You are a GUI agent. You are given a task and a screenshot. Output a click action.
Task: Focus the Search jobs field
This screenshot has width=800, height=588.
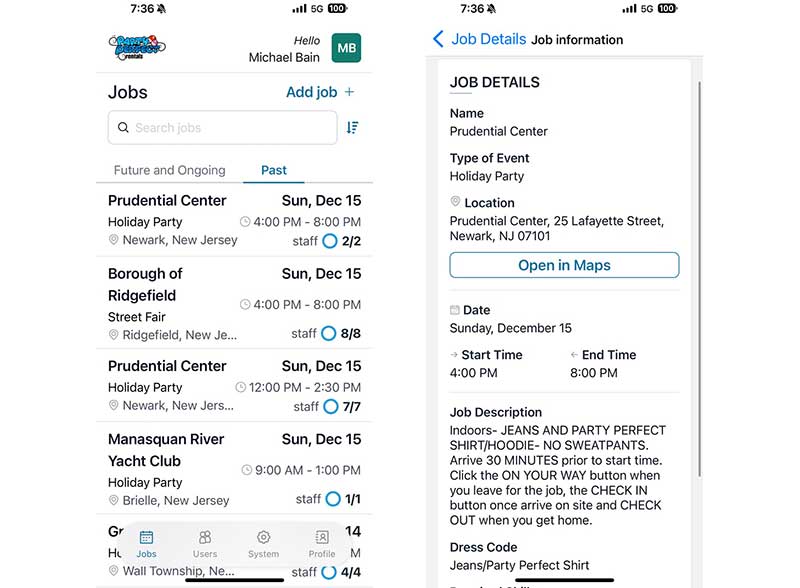tap(222, 127)
